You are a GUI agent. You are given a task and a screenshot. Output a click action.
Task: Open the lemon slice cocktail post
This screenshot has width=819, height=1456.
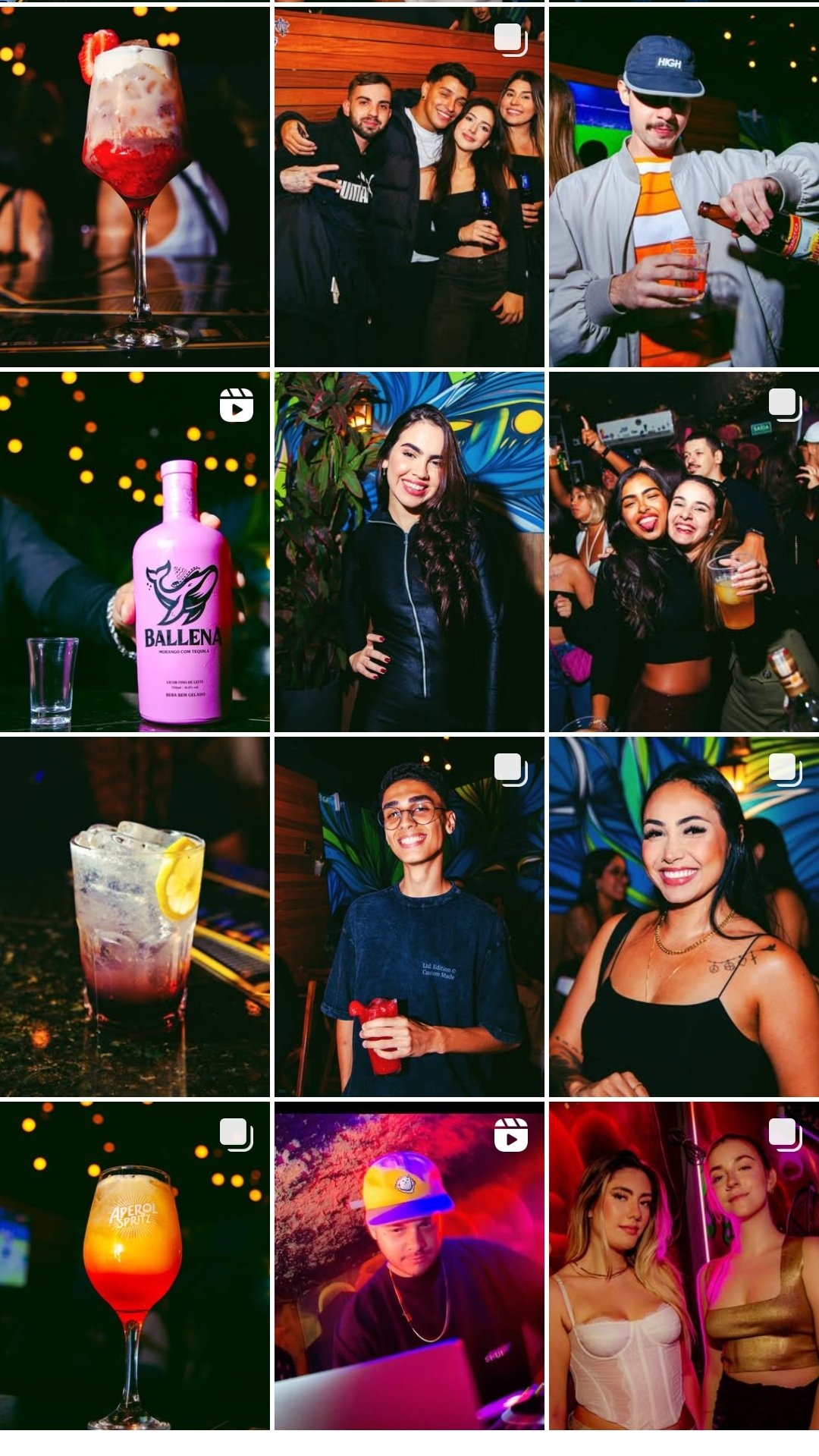[x=134, y=917]
